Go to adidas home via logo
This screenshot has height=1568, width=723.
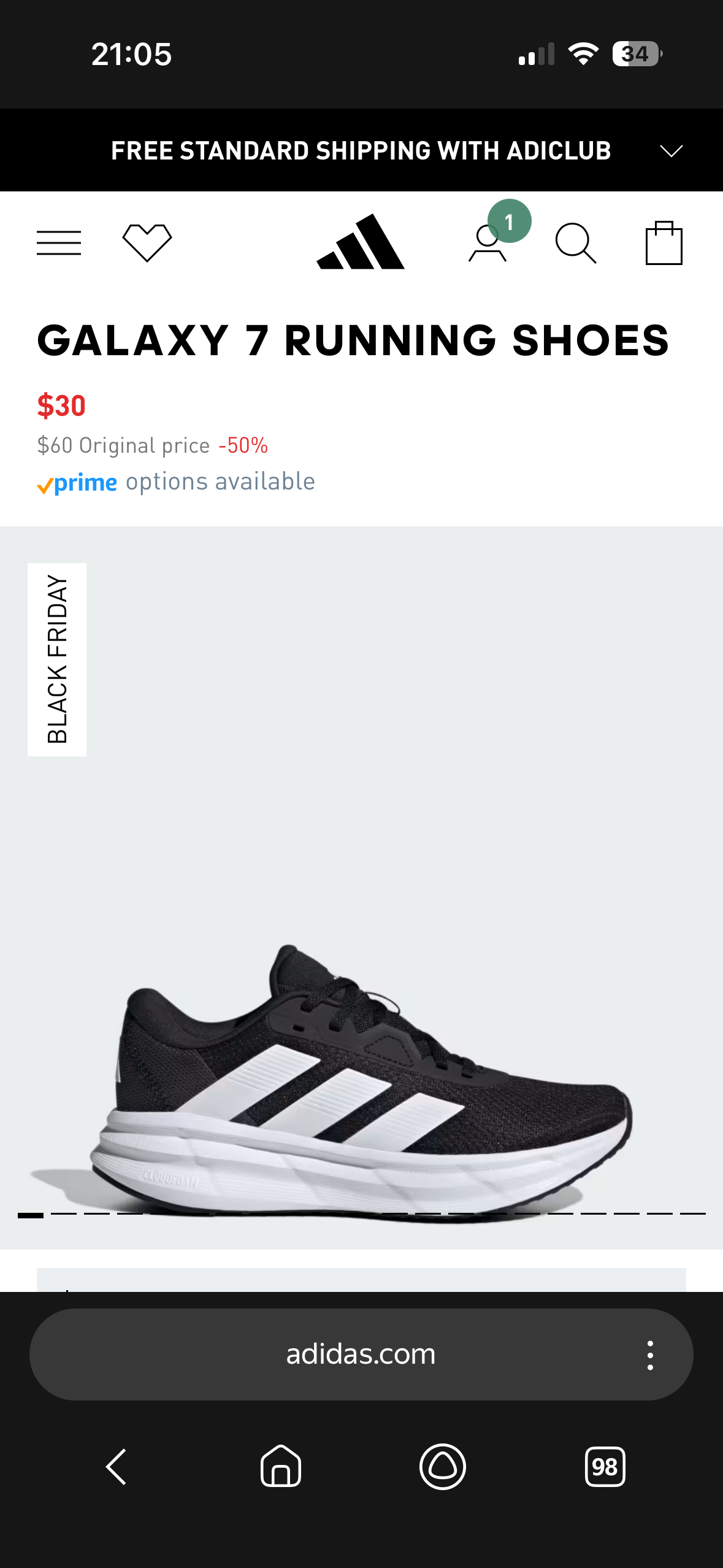point(361,242)
